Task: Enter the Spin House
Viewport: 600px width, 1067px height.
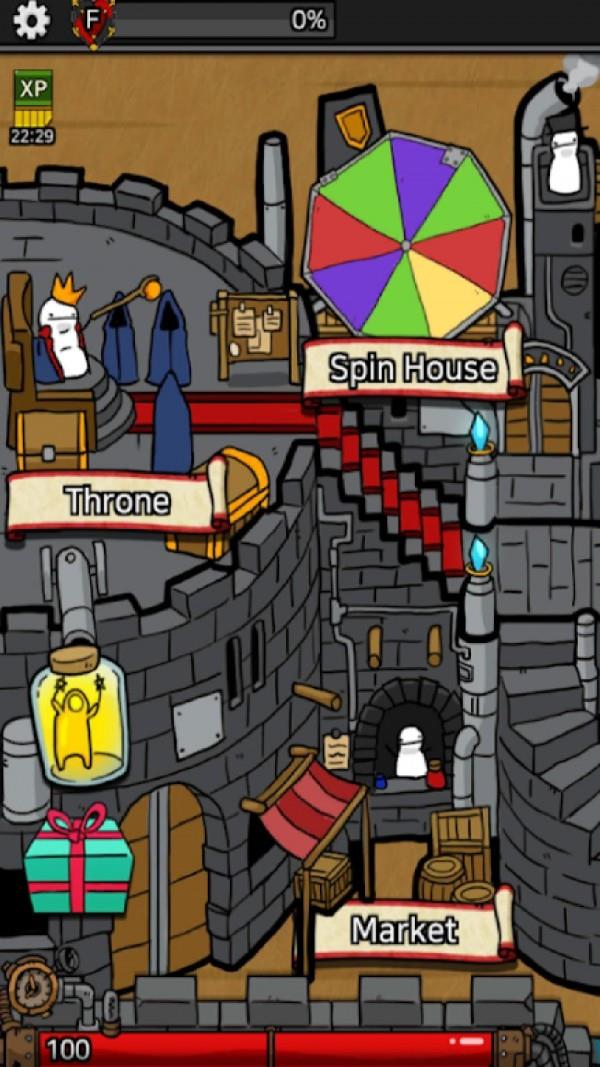Action: coord(412,369)
